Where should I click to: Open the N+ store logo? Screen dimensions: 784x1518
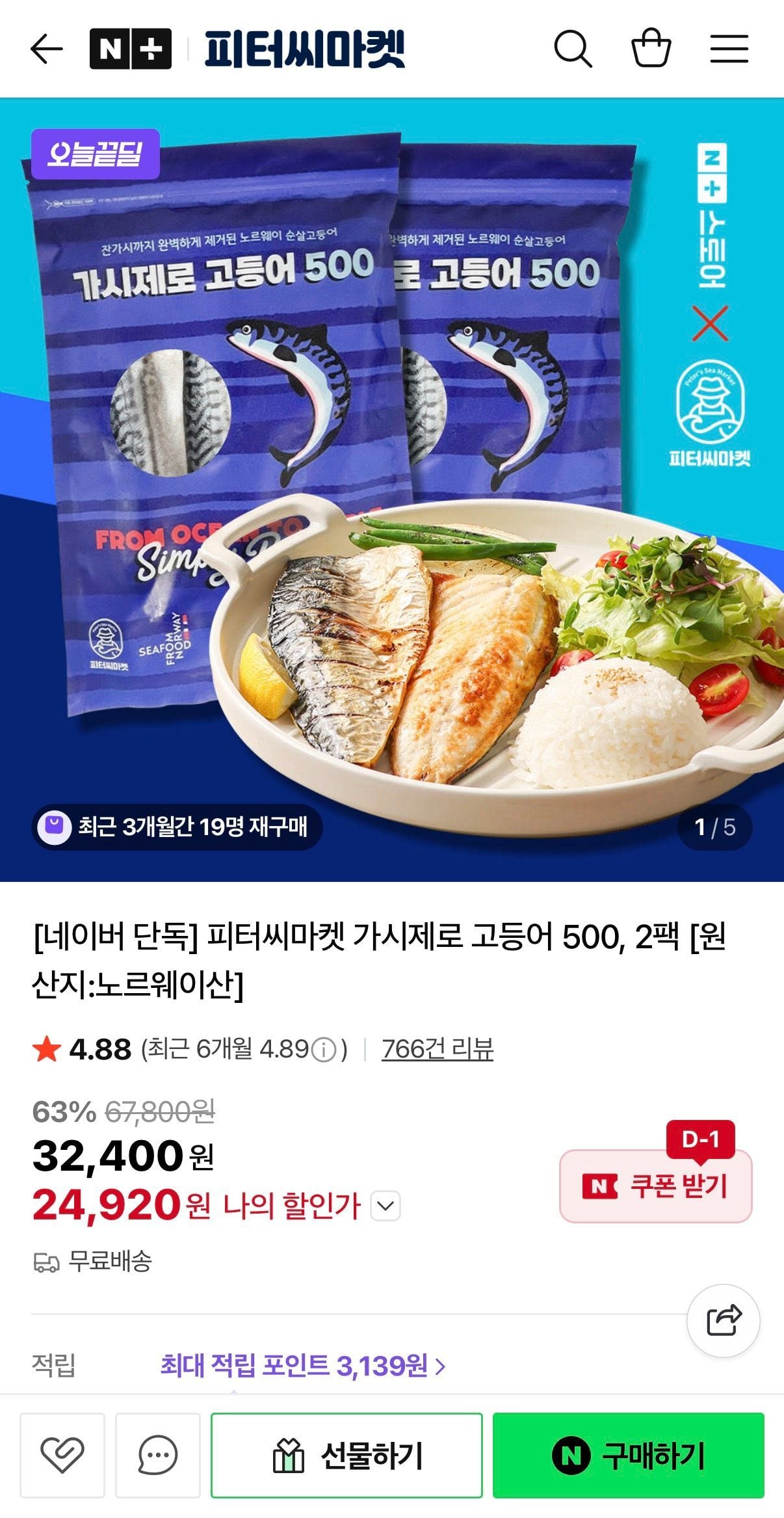[131, 49]
